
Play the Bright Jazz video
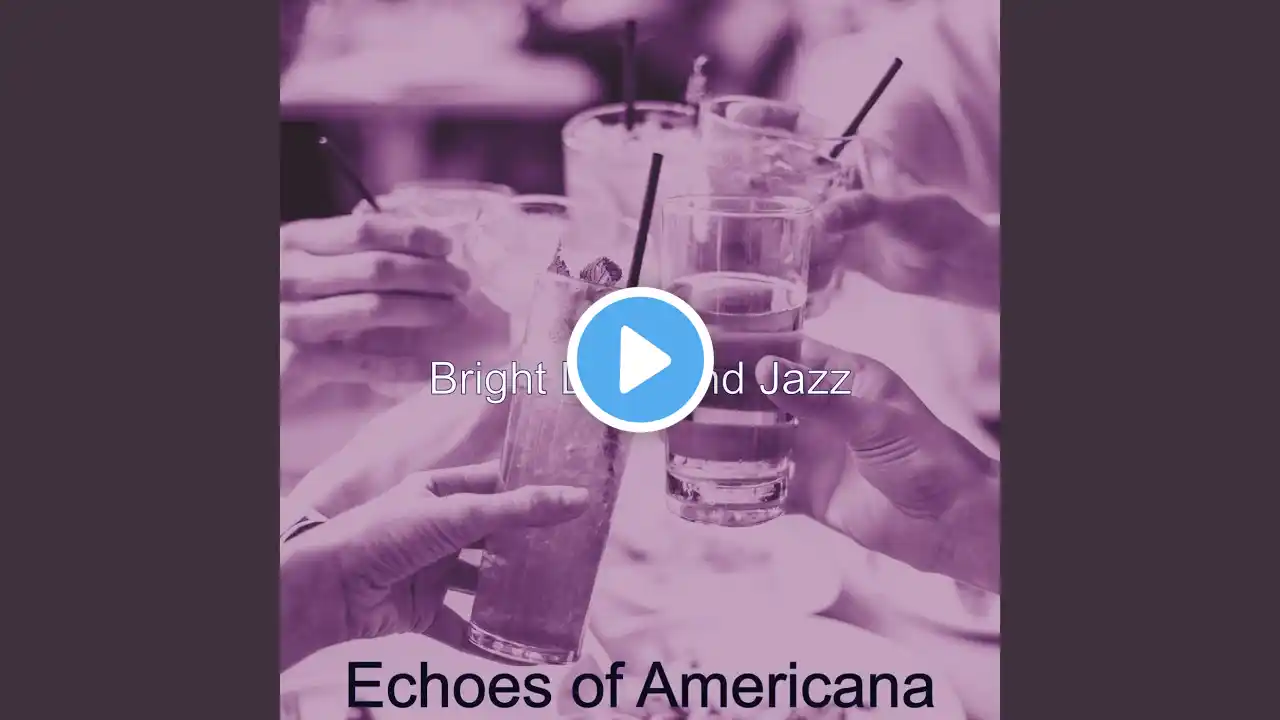tap(640, 360)
